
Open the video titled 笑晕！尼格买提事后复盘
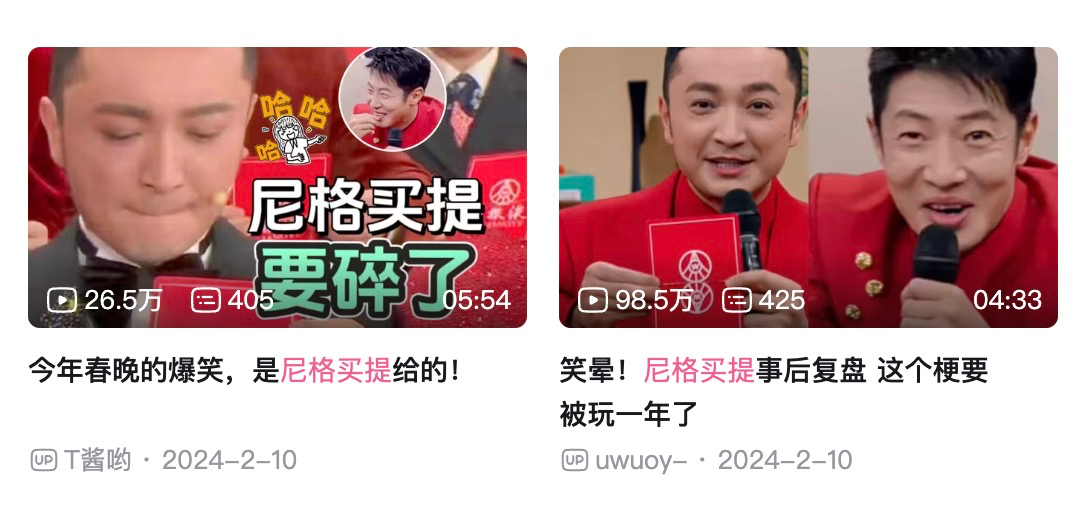[773, 372]
